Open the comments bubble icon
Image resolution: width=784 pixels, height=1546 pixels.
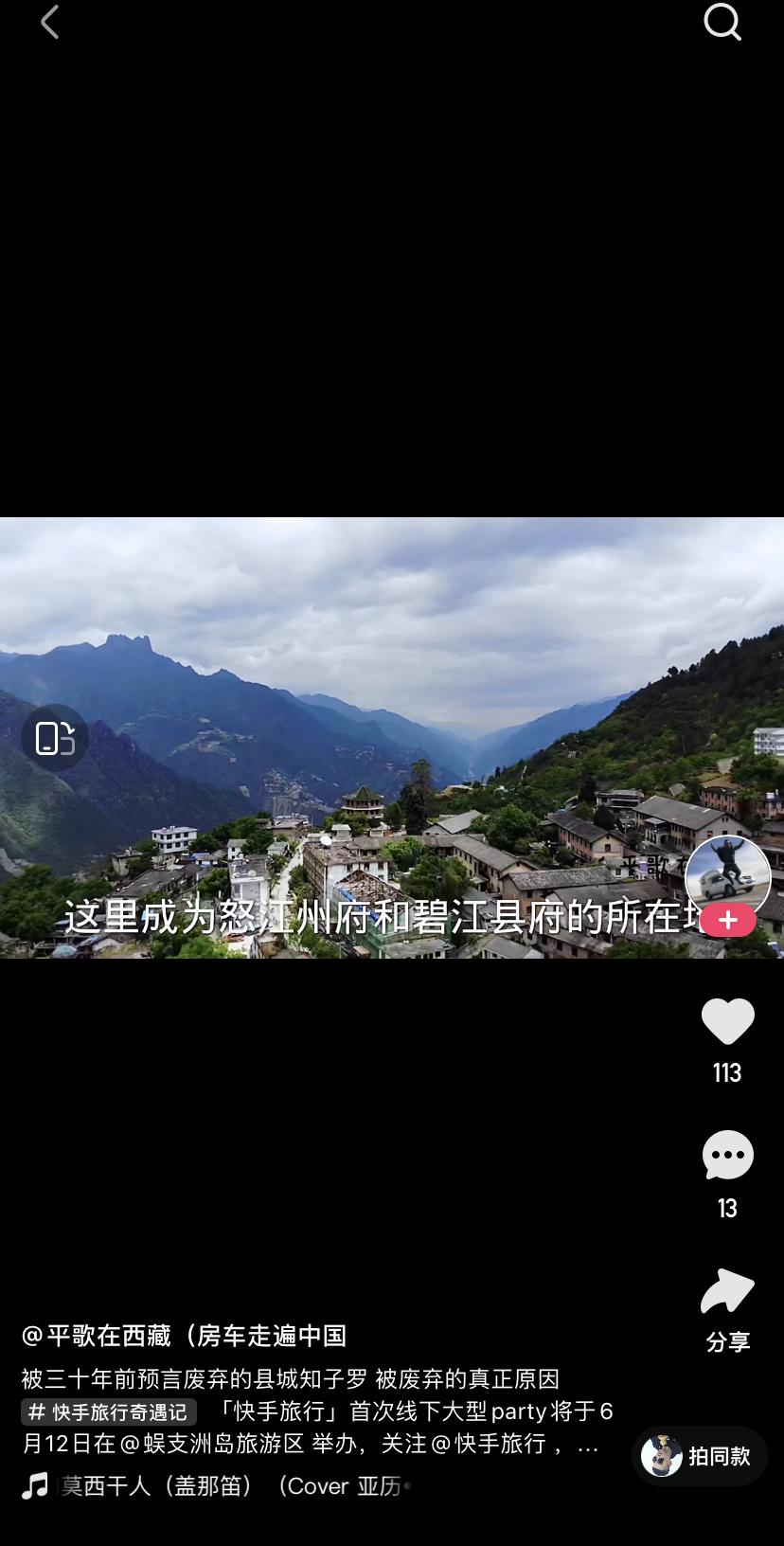(727, 1155)
